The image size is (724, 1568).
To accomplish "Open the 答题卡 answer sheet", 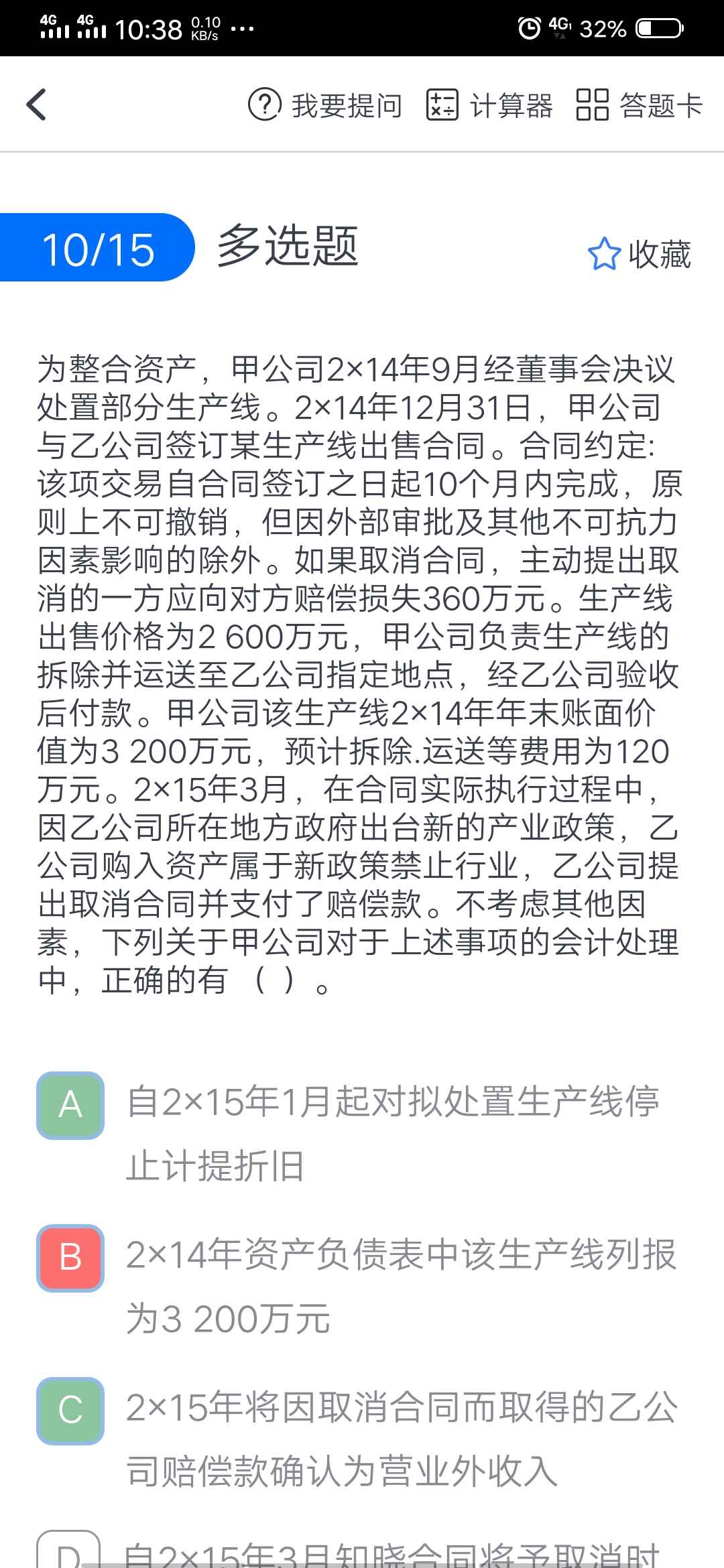I will (x=640, y=105).
